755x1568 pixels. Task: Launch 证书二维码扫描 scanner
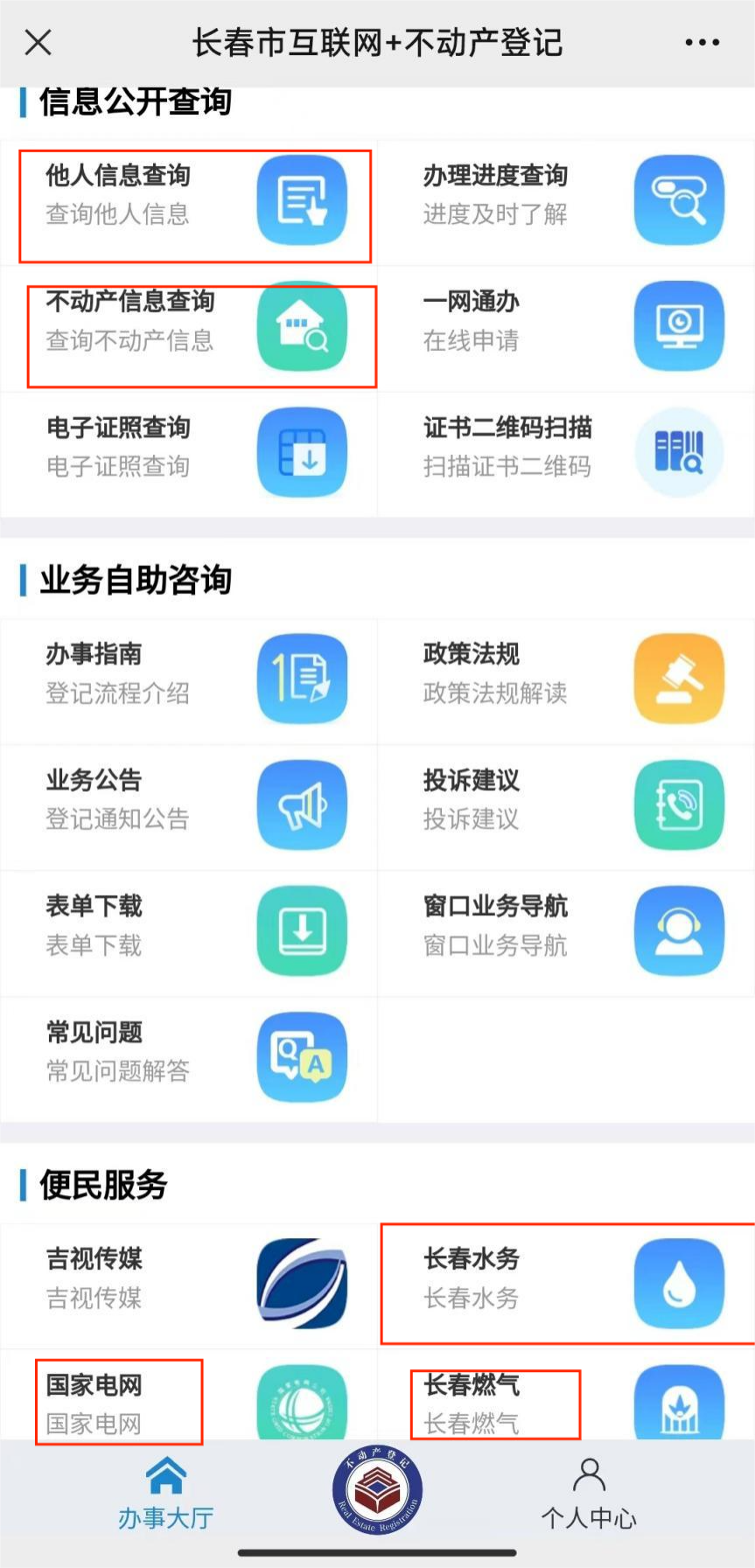(566, 452)
